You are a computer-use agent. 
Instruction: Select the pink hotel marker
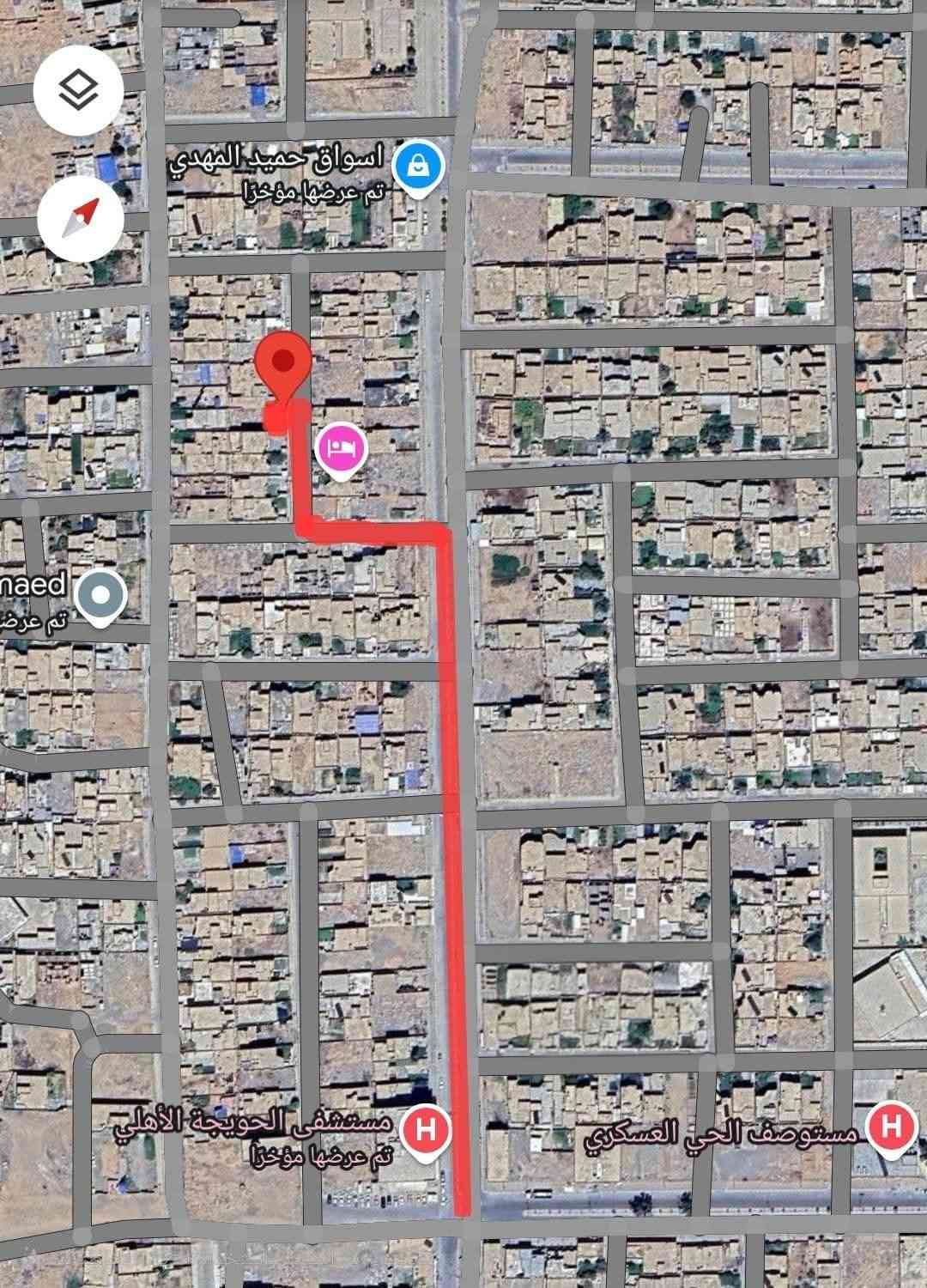[342, 449]
